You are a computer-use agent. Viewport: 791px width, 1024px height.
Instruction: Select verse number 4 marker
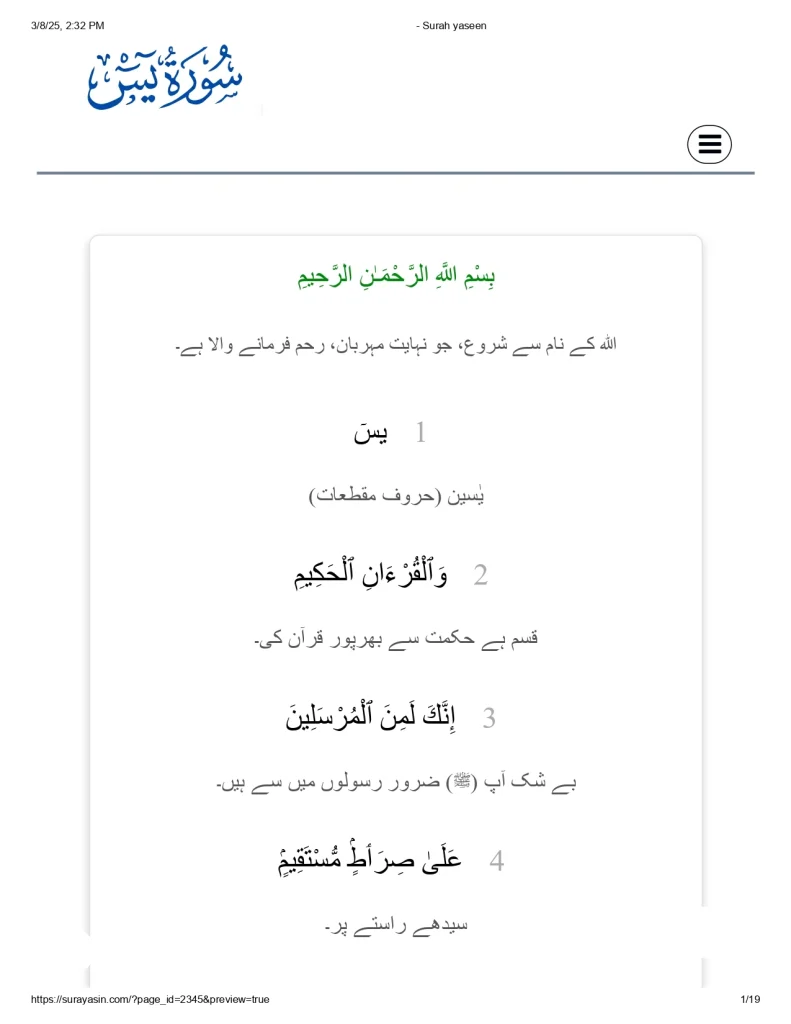pos(496,860)
